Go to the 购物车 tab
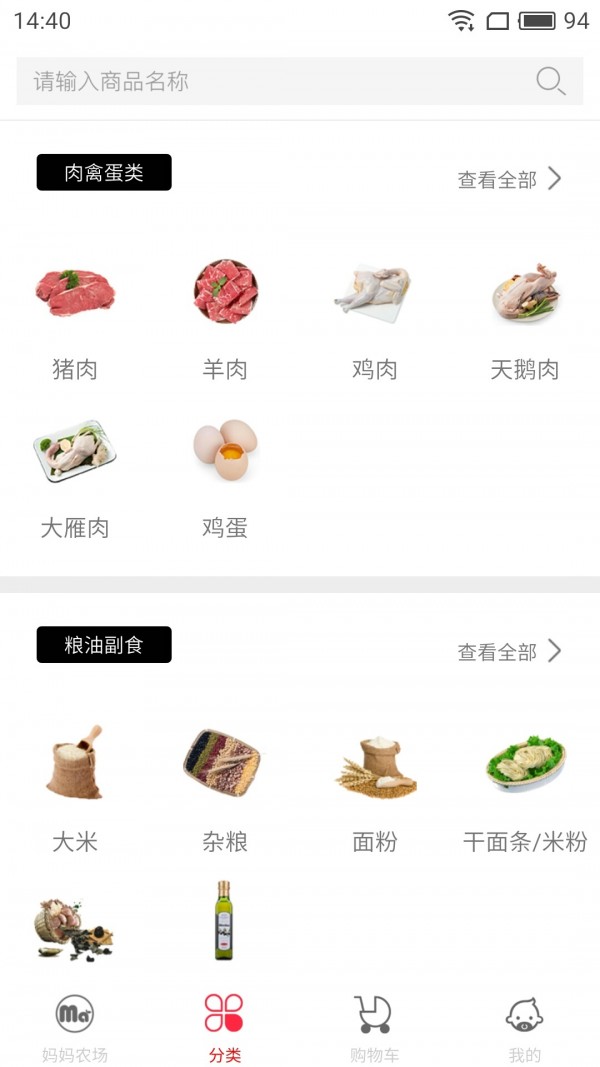The width and height of the screenshot is (600, 1067). (375, 1028)
